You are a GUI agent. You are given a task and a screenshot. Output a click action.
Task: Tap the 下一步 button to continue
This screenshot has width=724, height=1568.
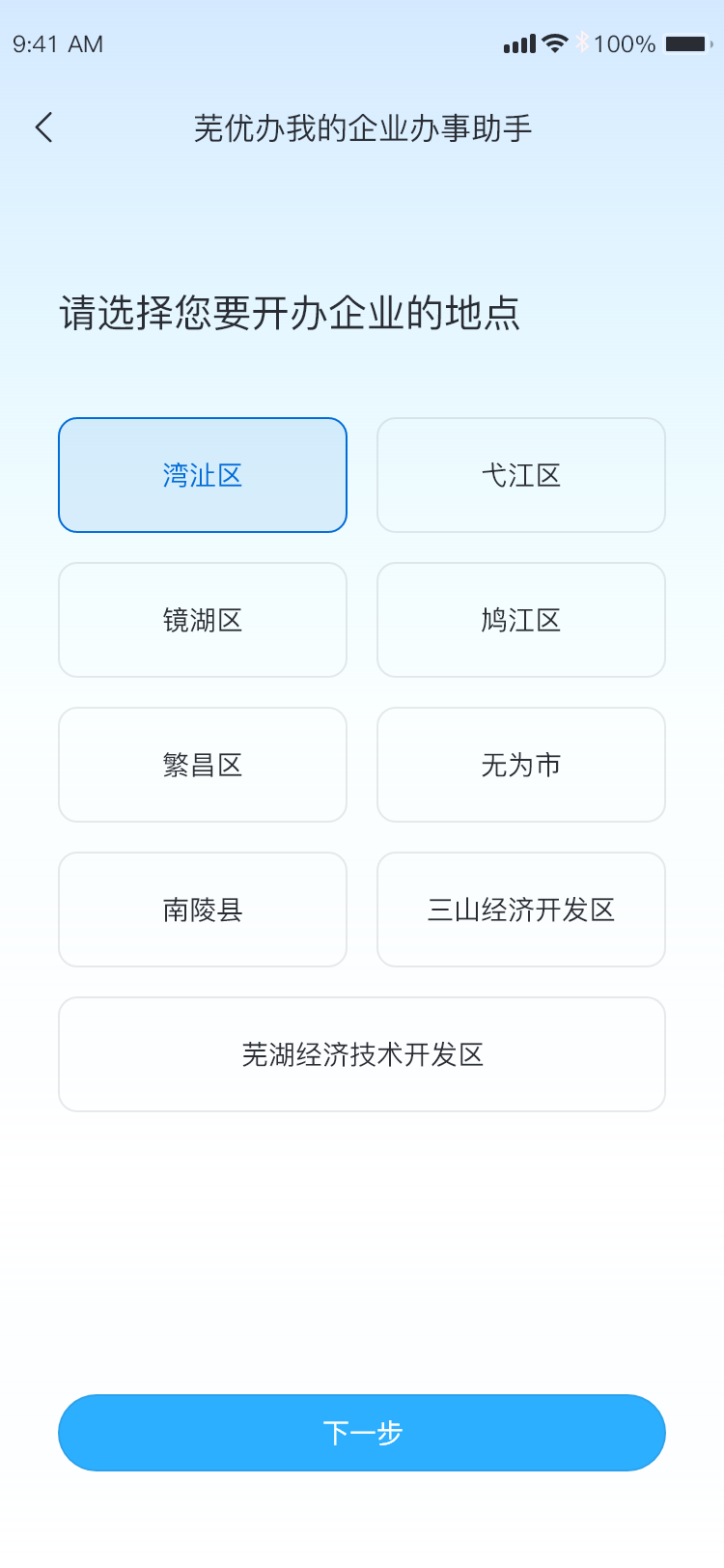362,1433
